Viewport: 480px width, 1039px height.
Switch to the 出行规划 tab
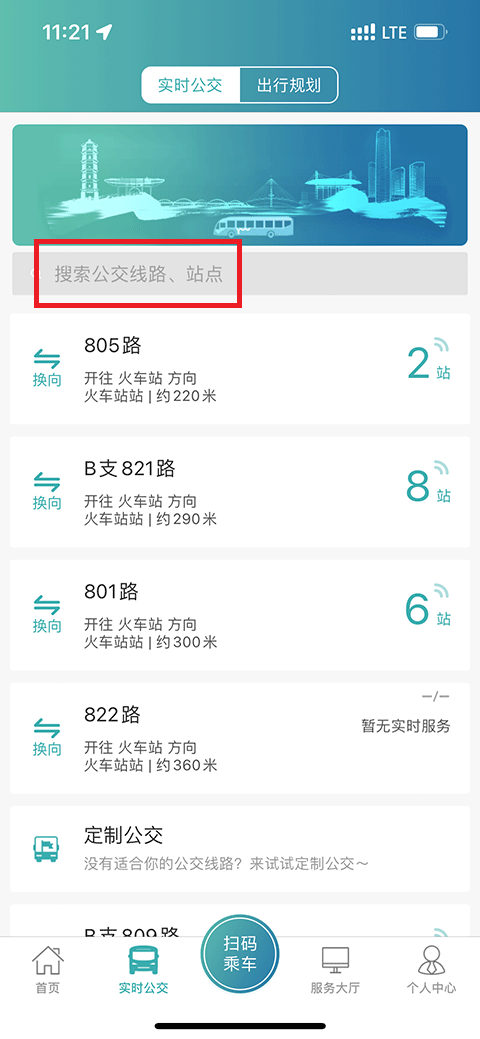(x=289, y=85)
